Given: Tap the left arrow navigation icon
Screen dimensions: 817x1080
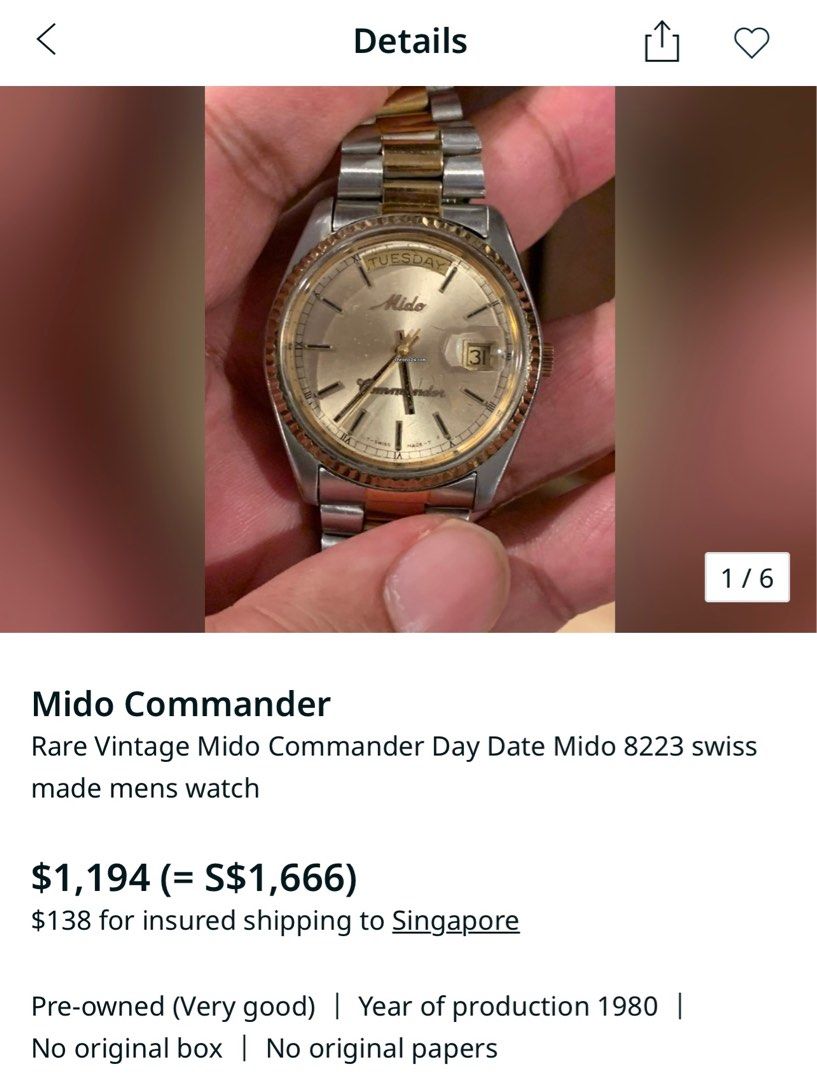Looking at the screenshot, I should click(43, 41).
